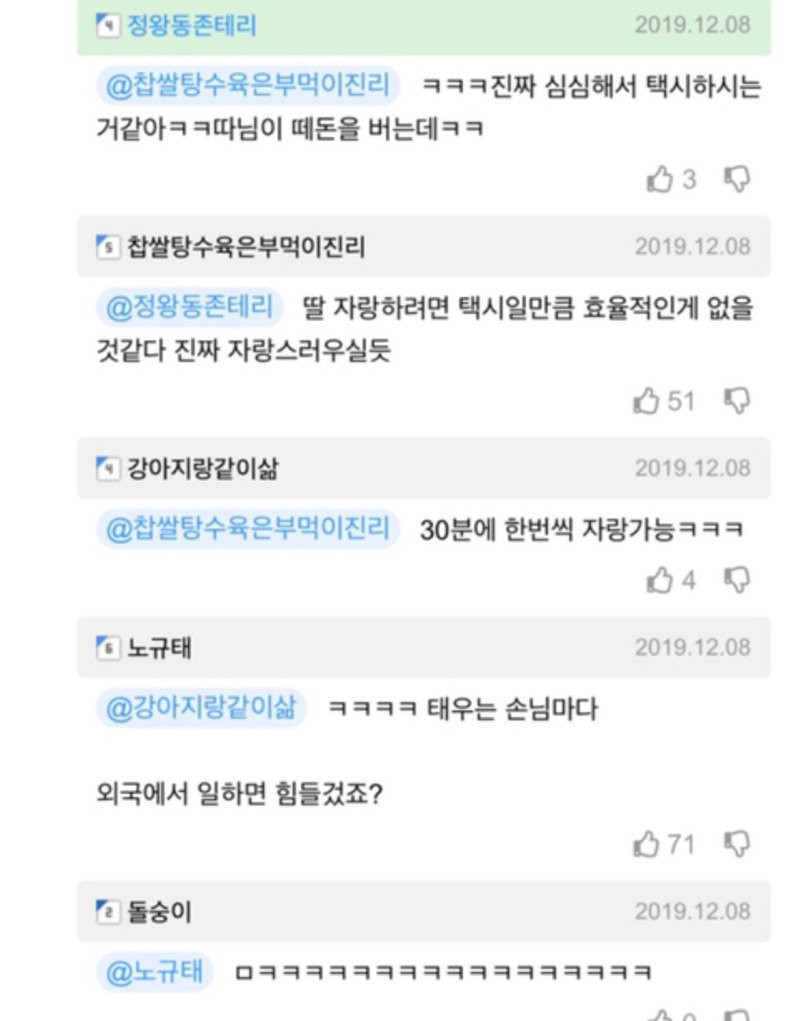This screenshot has width=800, height=1021.
Task: Like the comment with 51 likes
Action: pos(647,401)
